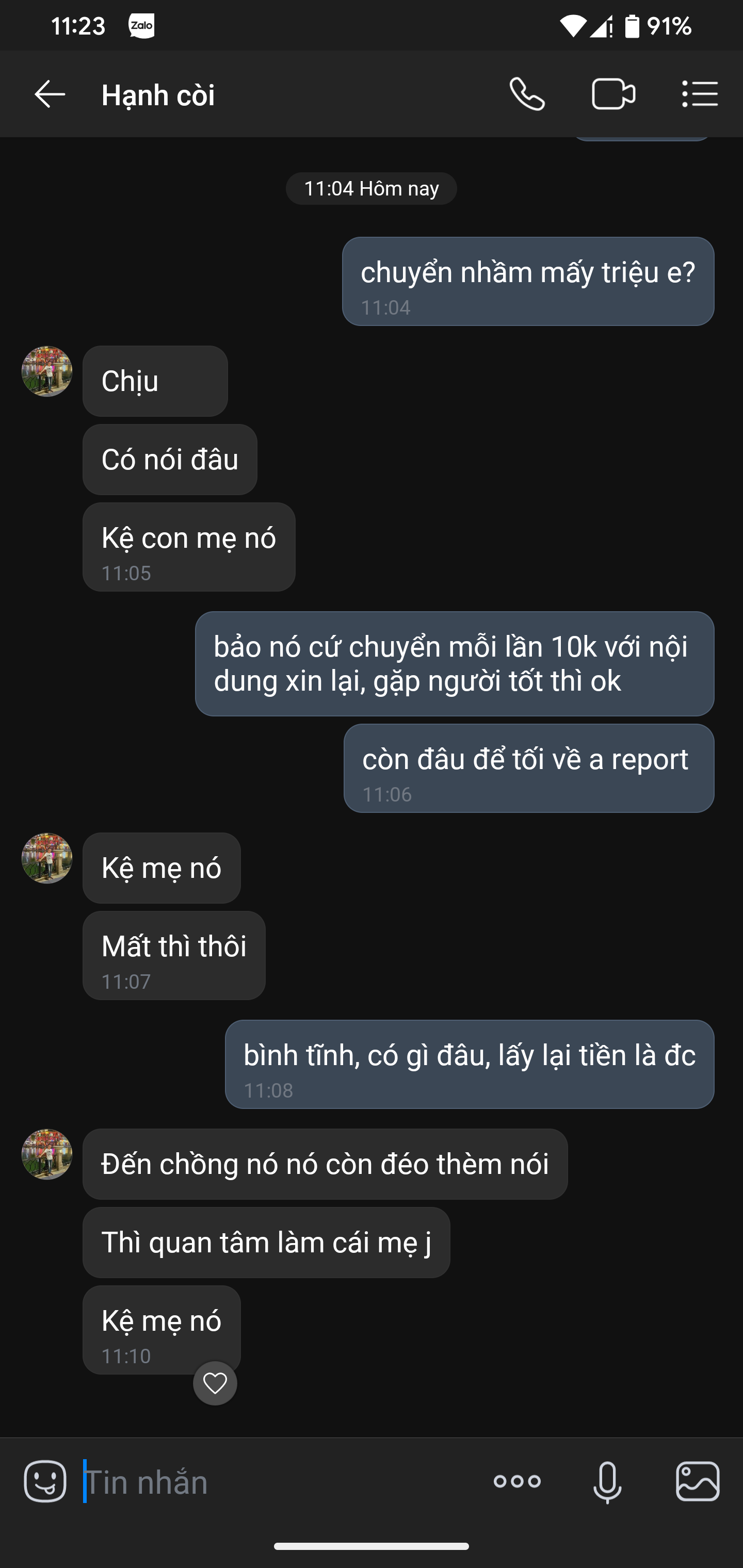Screen dimensions: 743x1568
Task: Open Hạnh còi's profile from the header name
Action: (x=158, y=95)
